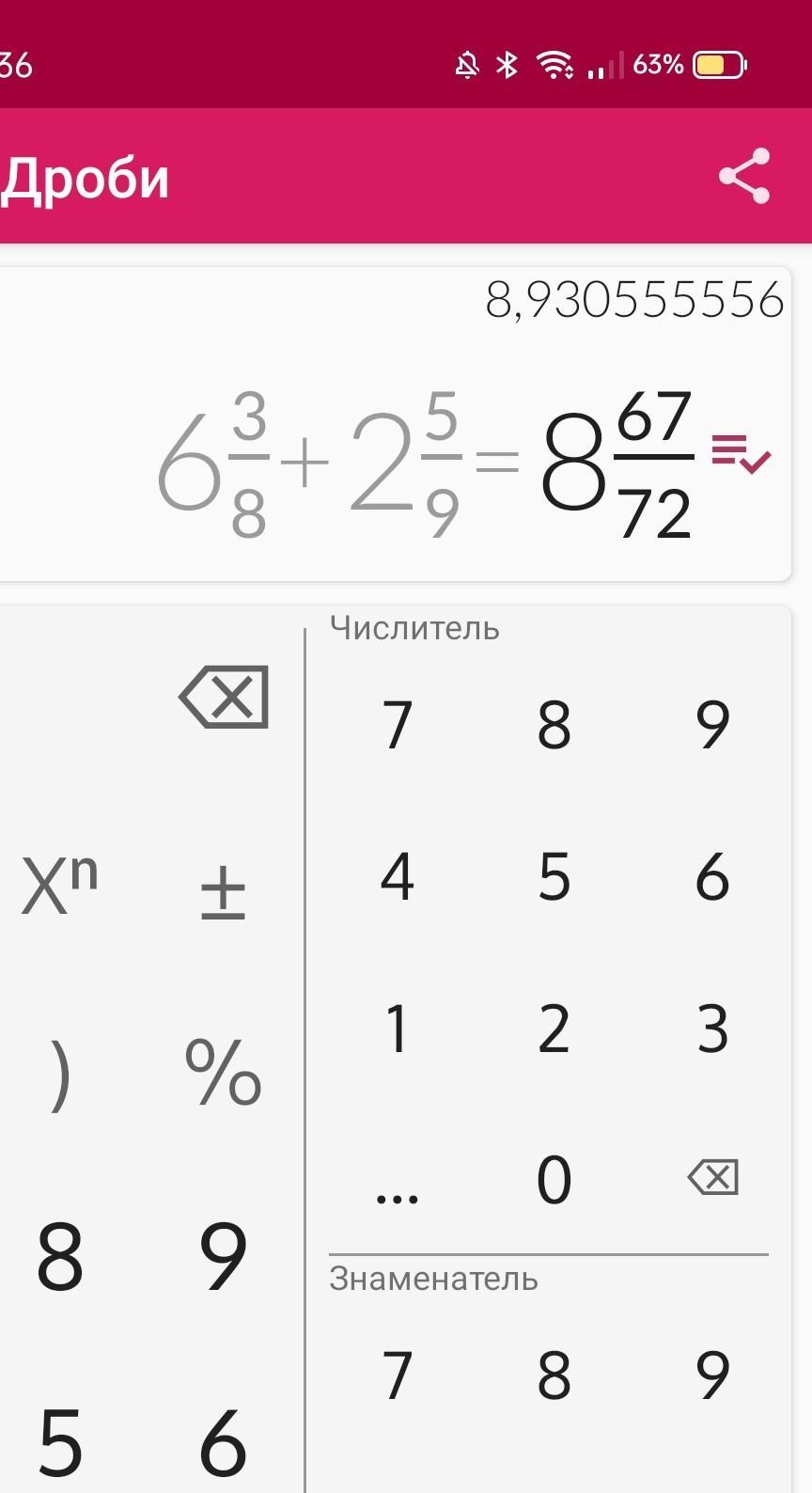
Task: Enter 0 in the numerator pad
Action: [x=554, y=1179]
